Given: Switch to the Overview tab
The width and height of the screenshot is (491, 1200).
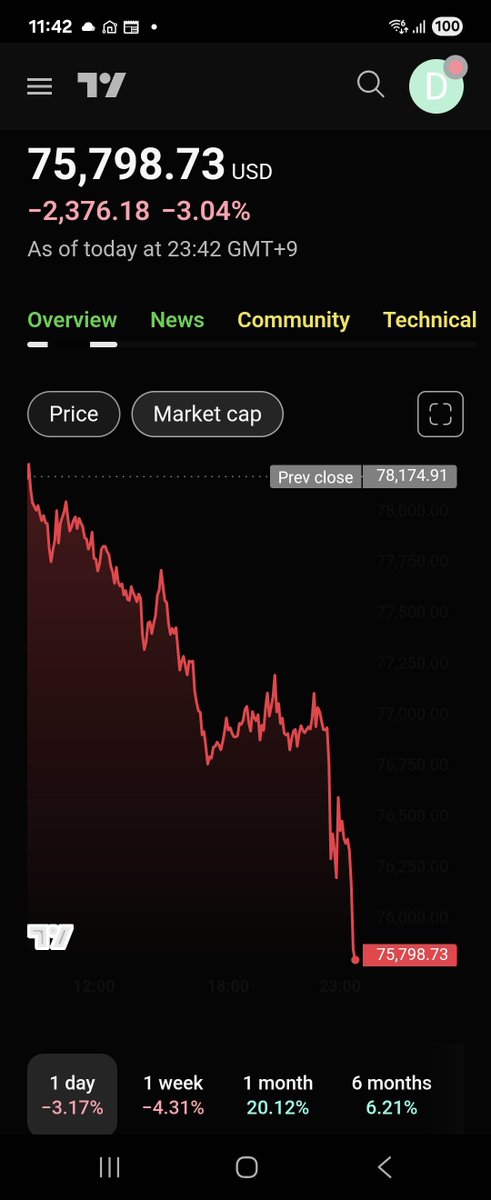Looking at the screenshot, I should tap(72, 320).
